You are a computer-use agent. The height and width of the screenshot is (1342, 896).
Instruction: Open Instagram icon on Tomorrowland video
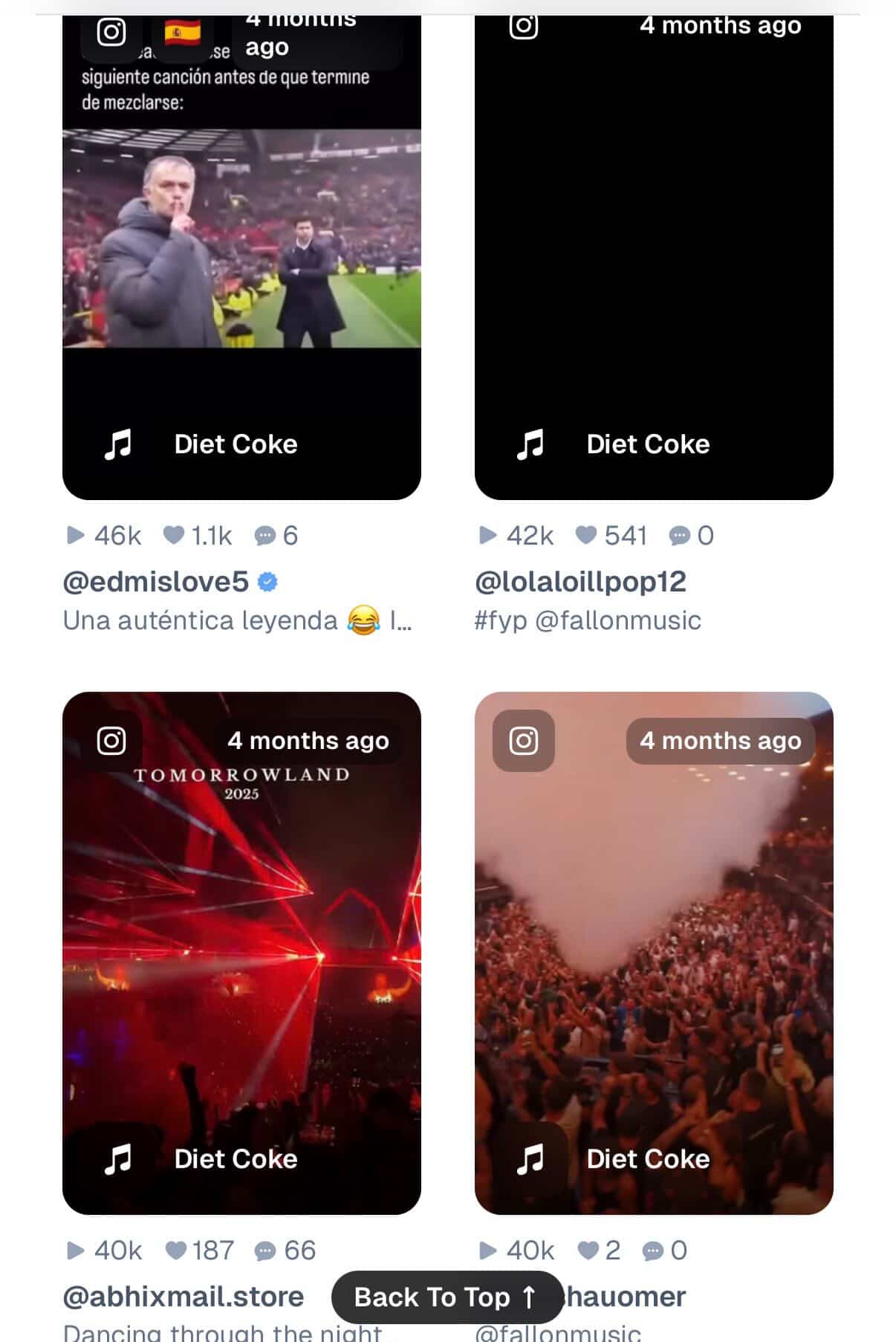(111, 741)
